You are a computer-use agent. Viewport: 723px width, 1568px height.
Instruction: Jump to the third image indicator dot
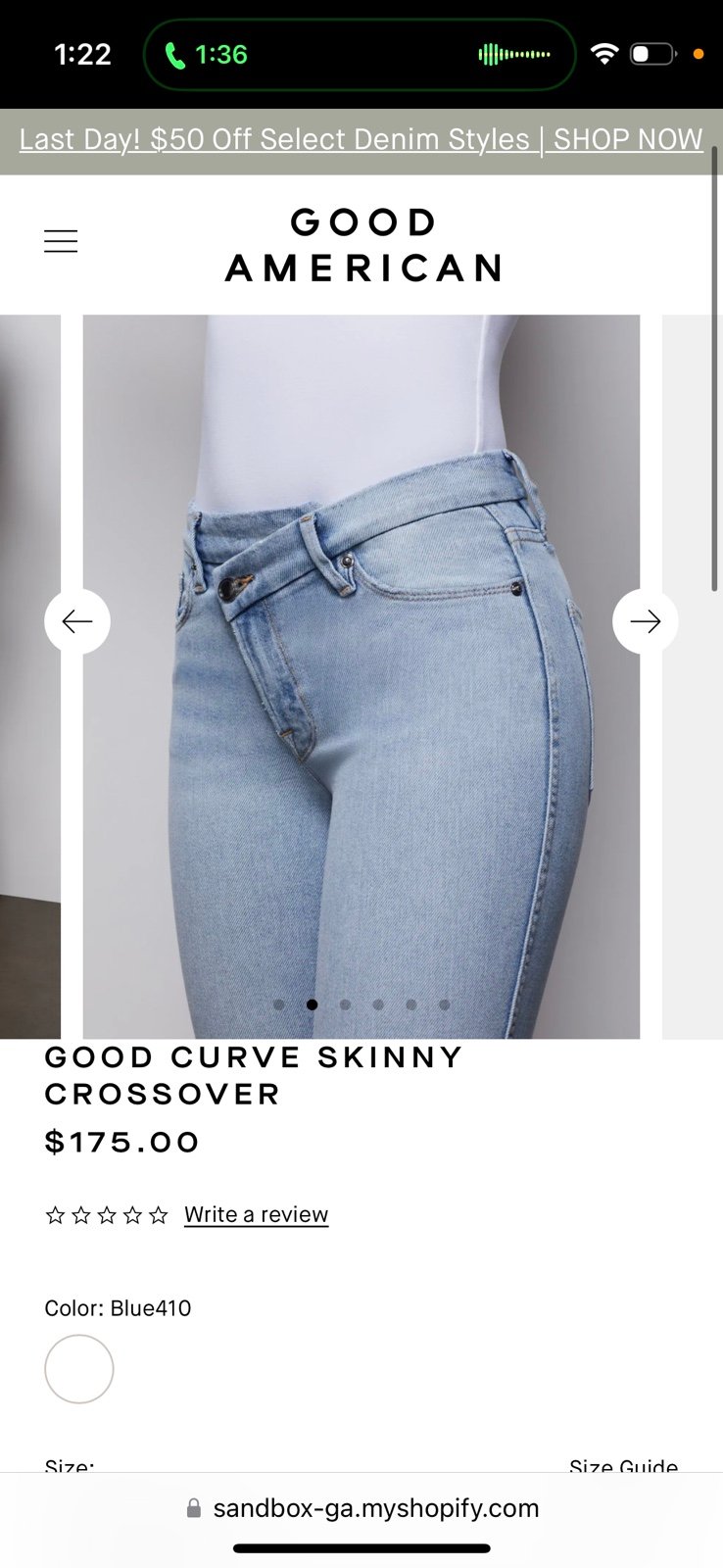point(345,1004)
